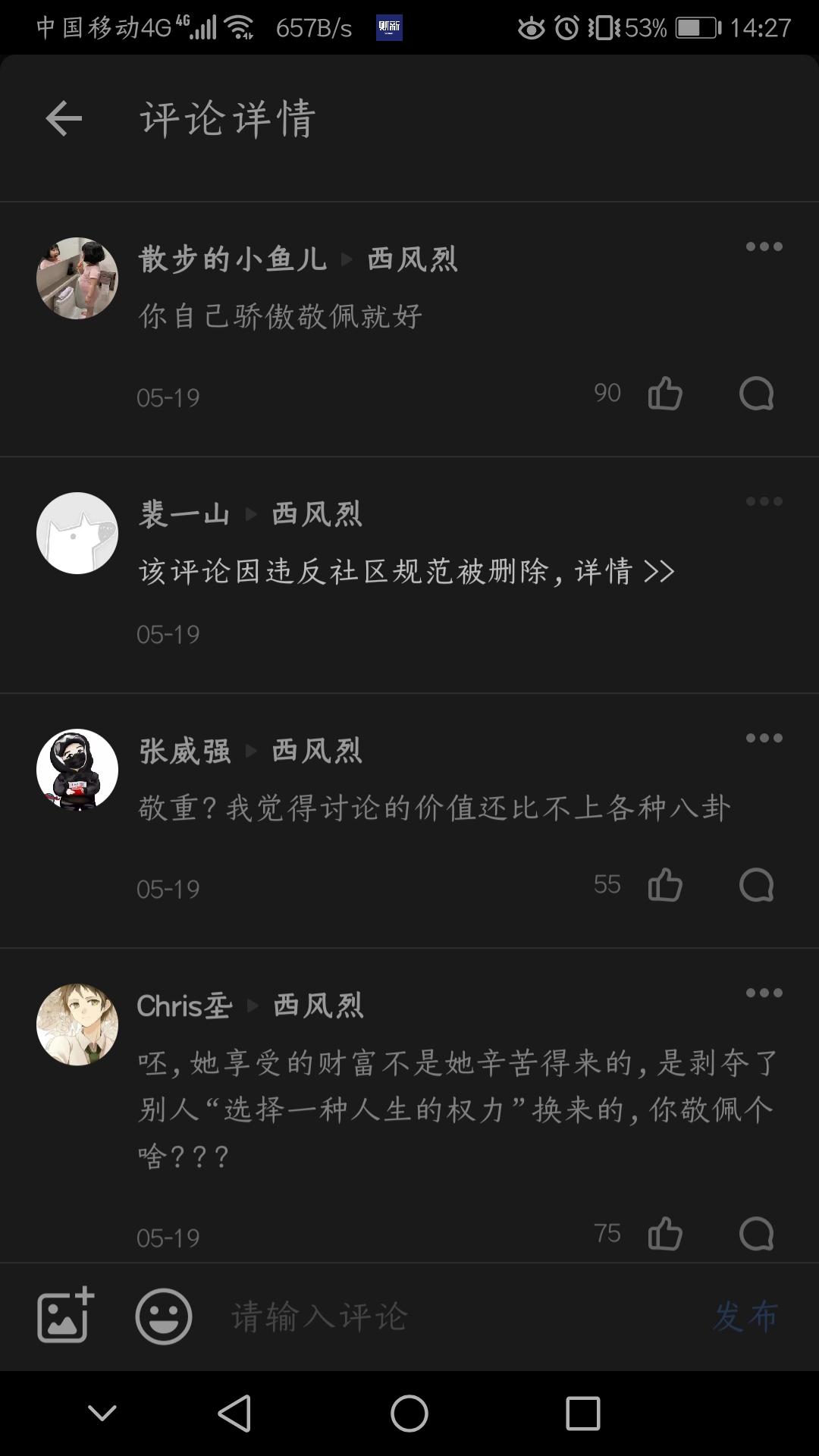Like 张威强's comment
819x1456 pixels.
[x=665, y=885]
